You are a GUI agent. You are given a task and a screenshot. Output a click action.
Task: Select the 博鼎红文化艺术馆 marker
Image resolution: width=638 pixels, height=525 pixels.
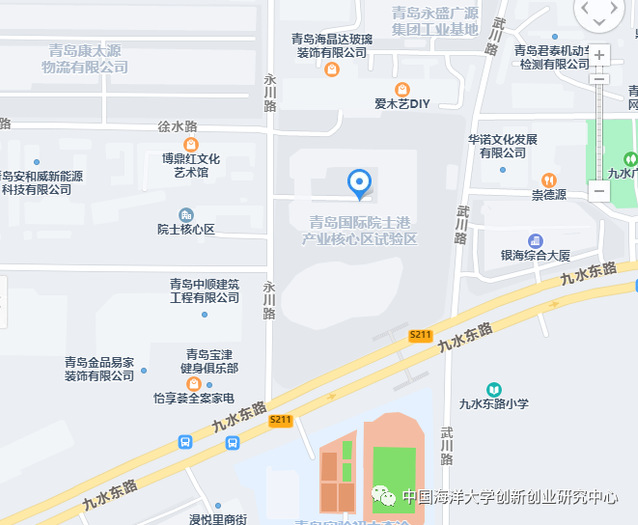pos(191,145)
